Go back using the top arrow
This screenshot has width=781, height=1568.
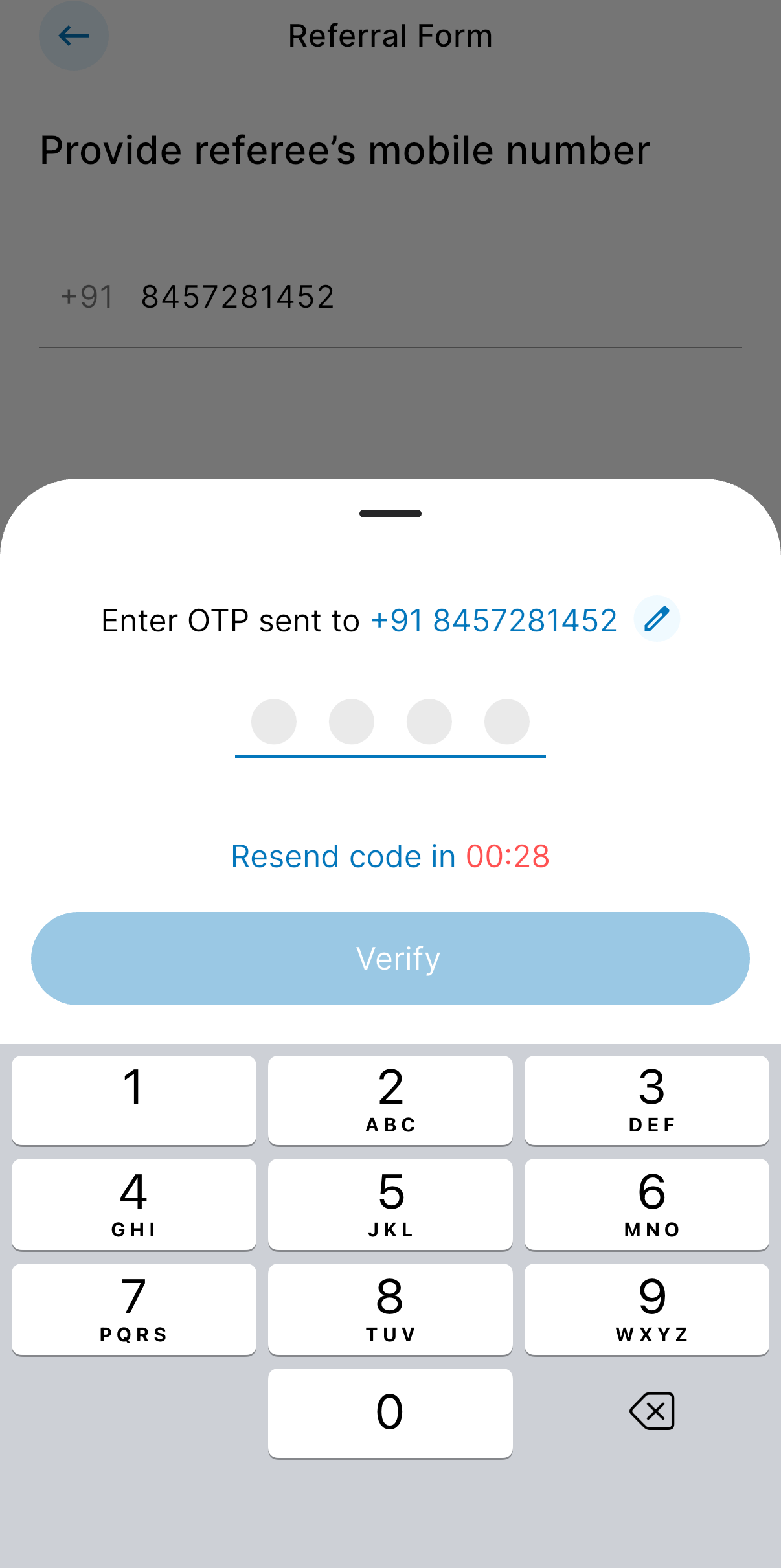coord(74,36)
